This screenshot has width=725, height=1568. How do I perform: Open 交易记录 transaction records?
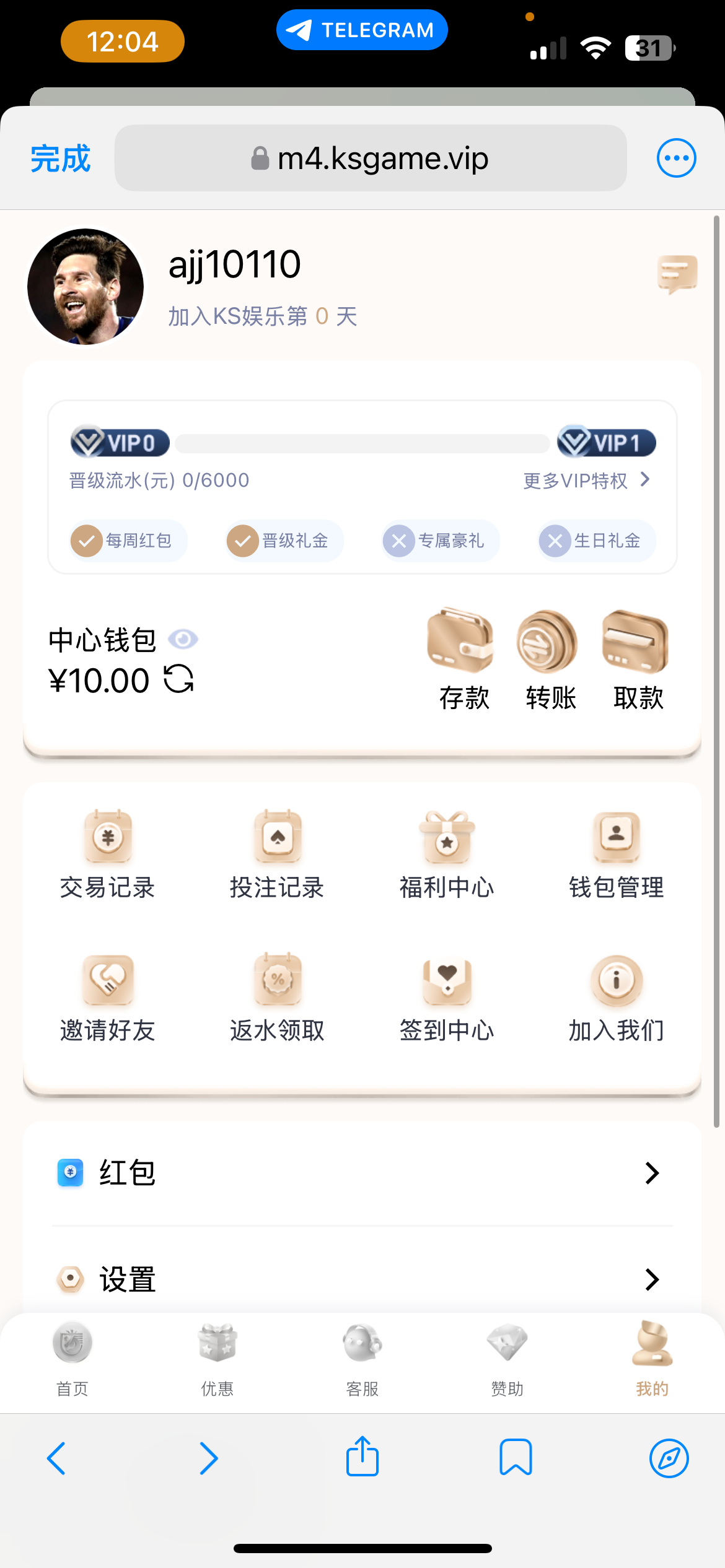[x=107, y=855]
